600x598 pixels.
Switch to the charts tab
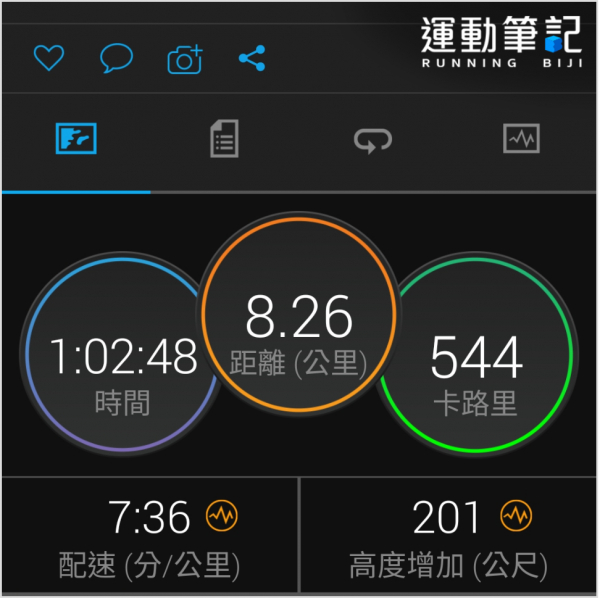(x=522, y=139)
